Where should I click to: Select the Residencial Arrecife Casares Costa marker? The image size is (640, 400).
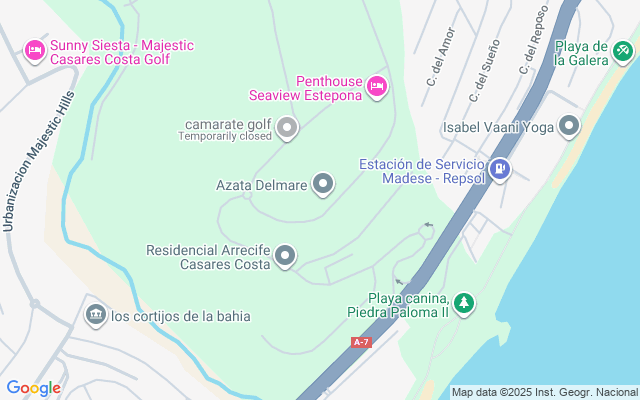[x=286, y=256]
